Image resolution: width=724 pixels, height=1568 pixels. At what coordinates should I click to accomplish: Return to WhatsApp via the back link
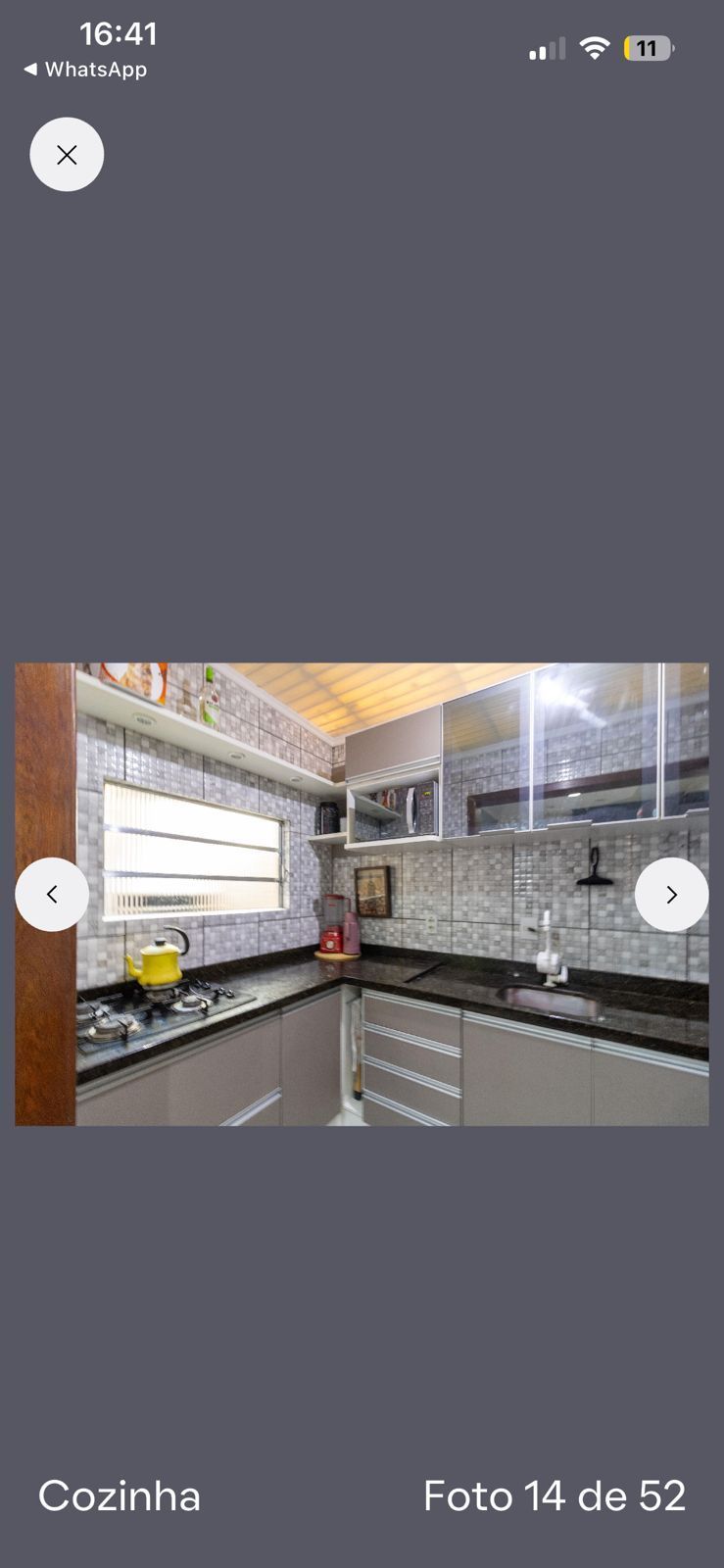pos(85,70)
